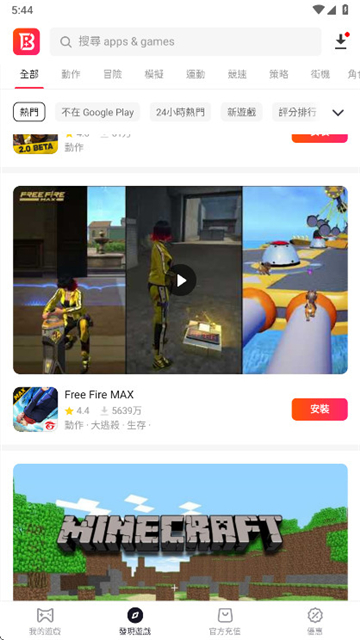Open the 競速 category tab

pyautogui.click(x=237, y=74)
